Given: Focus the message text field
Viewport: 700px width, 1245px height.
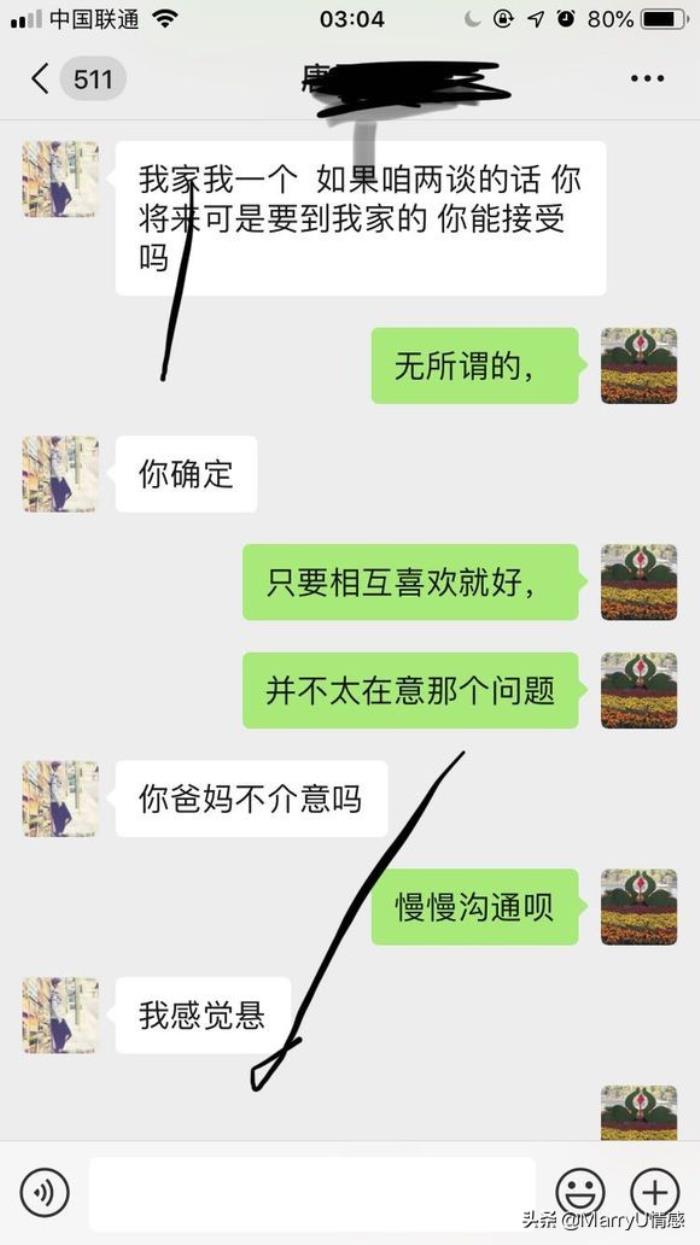Looking at the screenshot, I should click(312, 1193).
